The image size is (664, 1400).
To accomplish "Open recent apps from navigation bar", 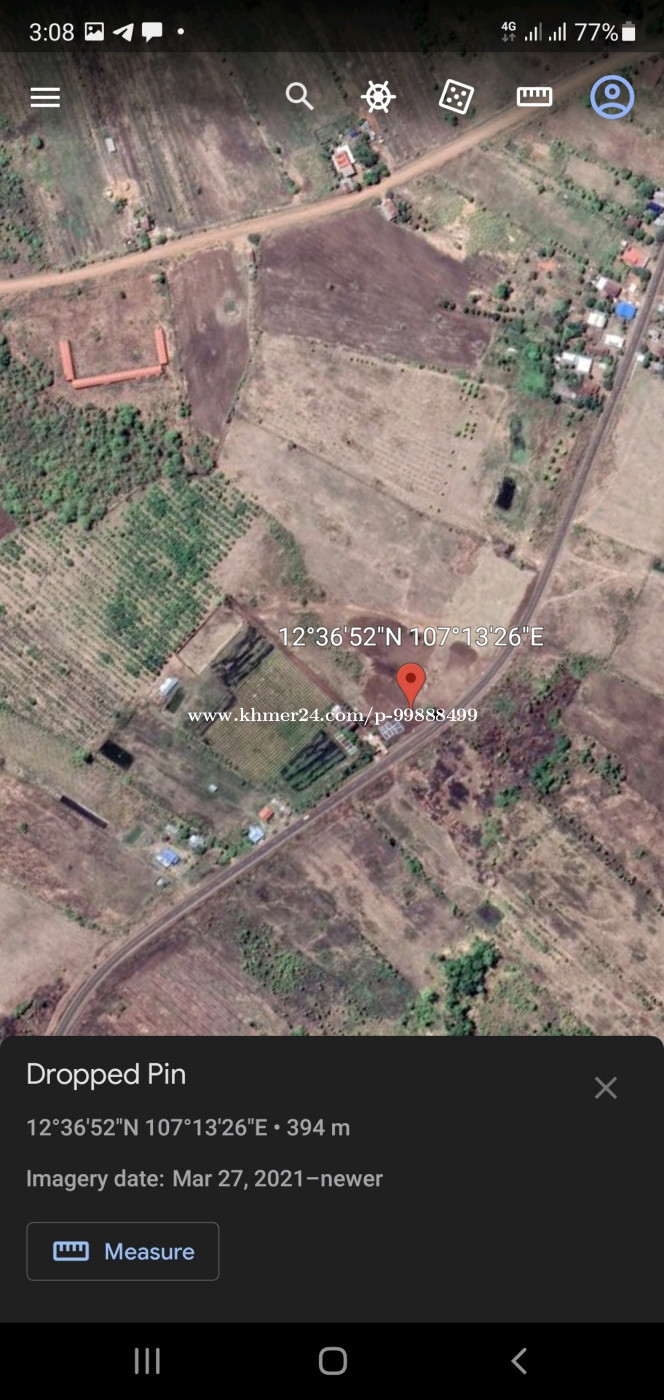I will (x=147, y=1360).
